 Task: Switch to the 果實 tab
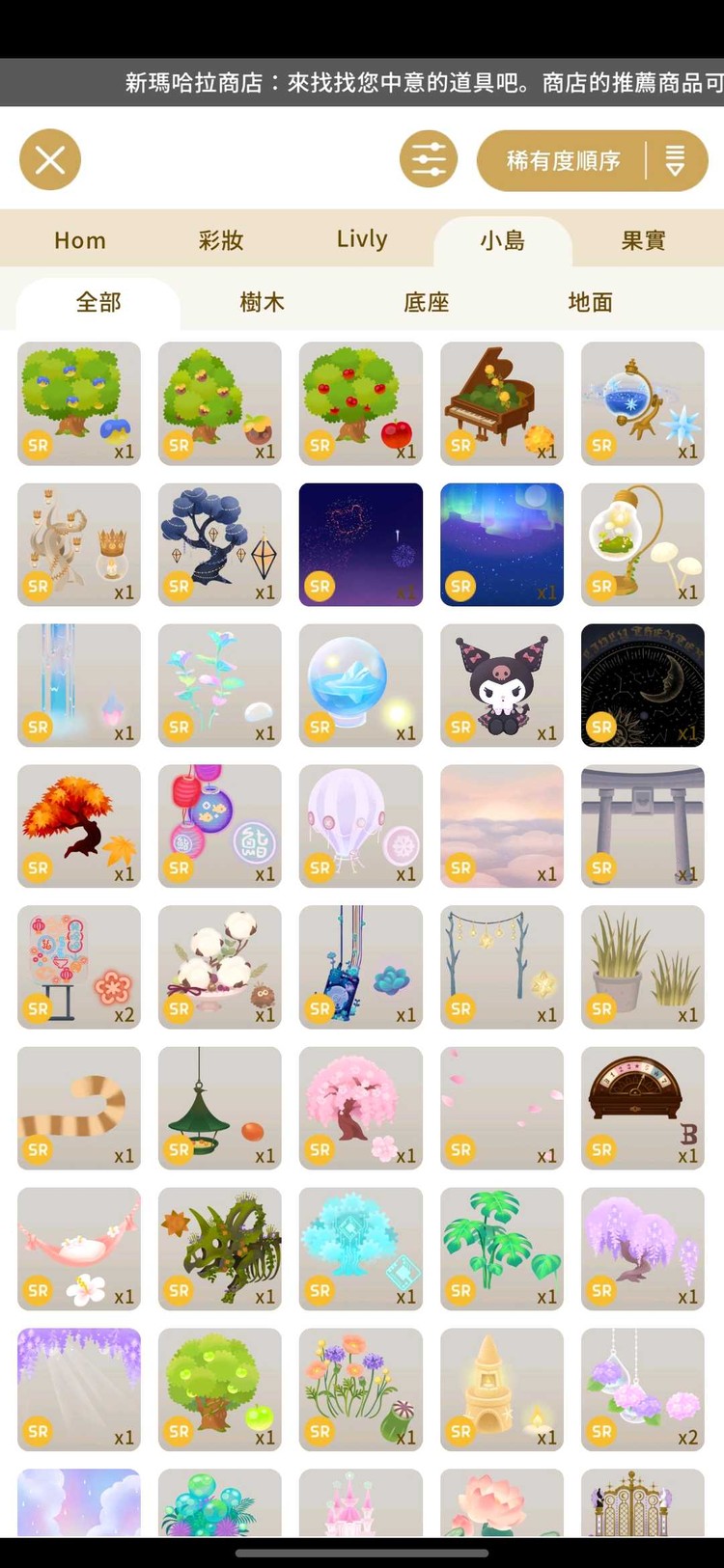[643, 240]
